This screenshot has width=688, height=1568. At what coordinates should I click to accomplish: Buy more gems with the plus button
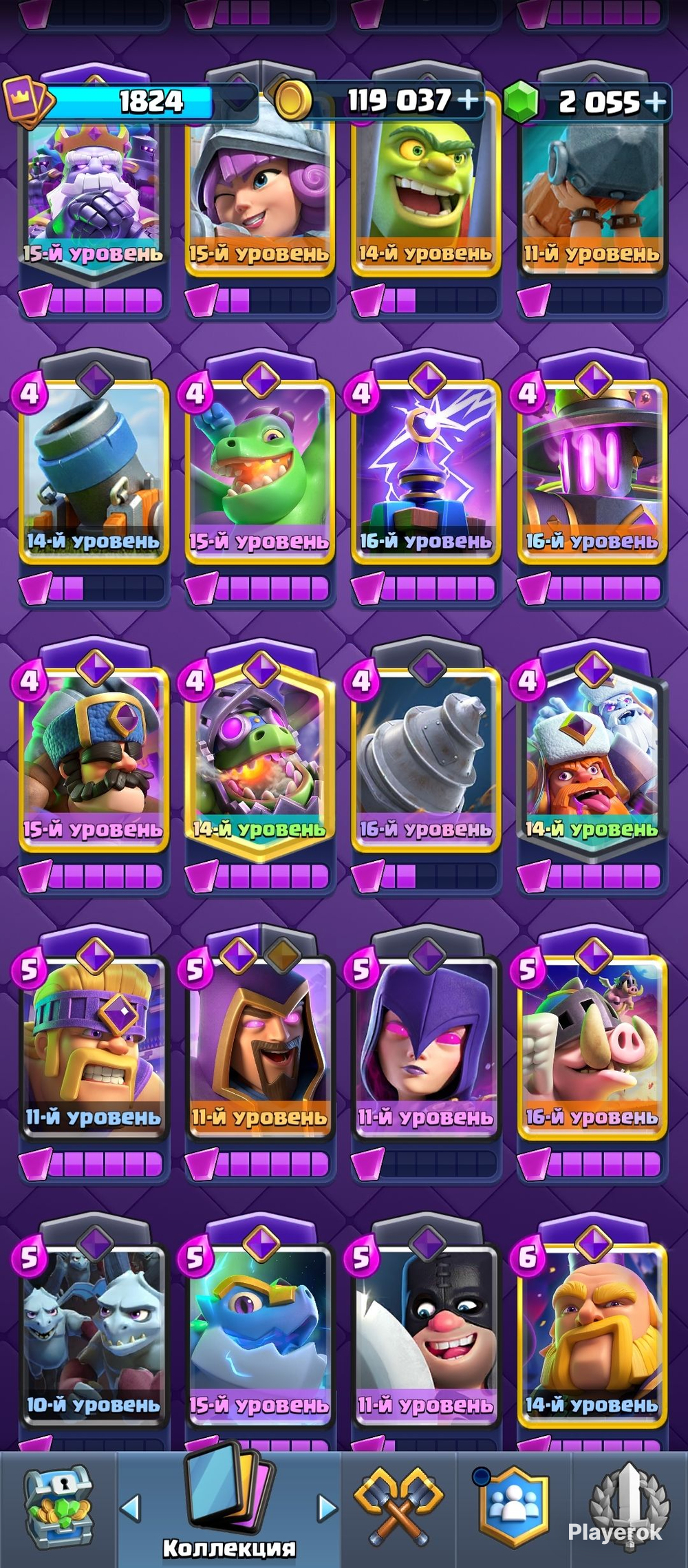(x=656, y=102)
